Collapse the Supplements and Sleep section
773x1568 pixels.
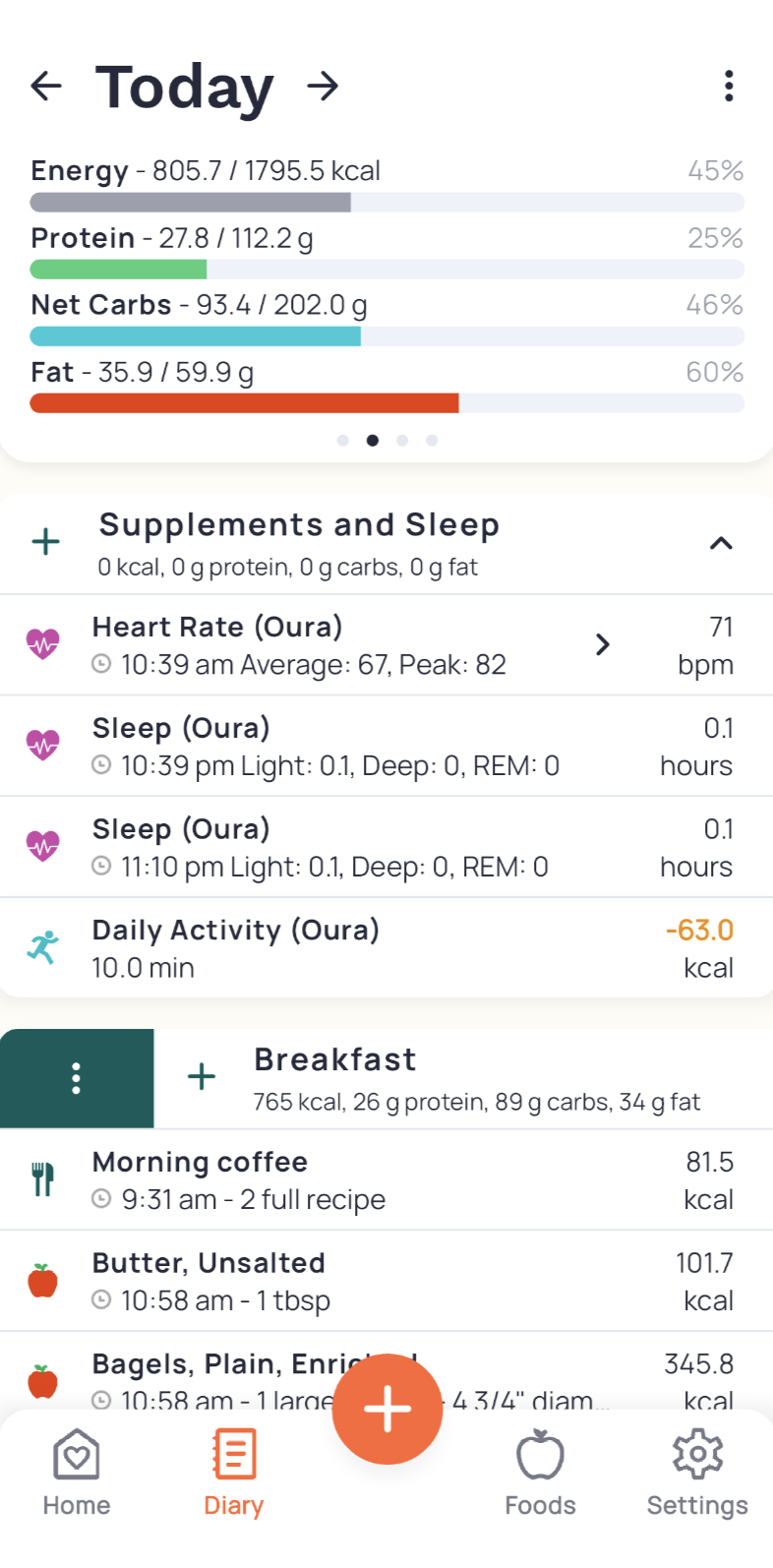721,543
